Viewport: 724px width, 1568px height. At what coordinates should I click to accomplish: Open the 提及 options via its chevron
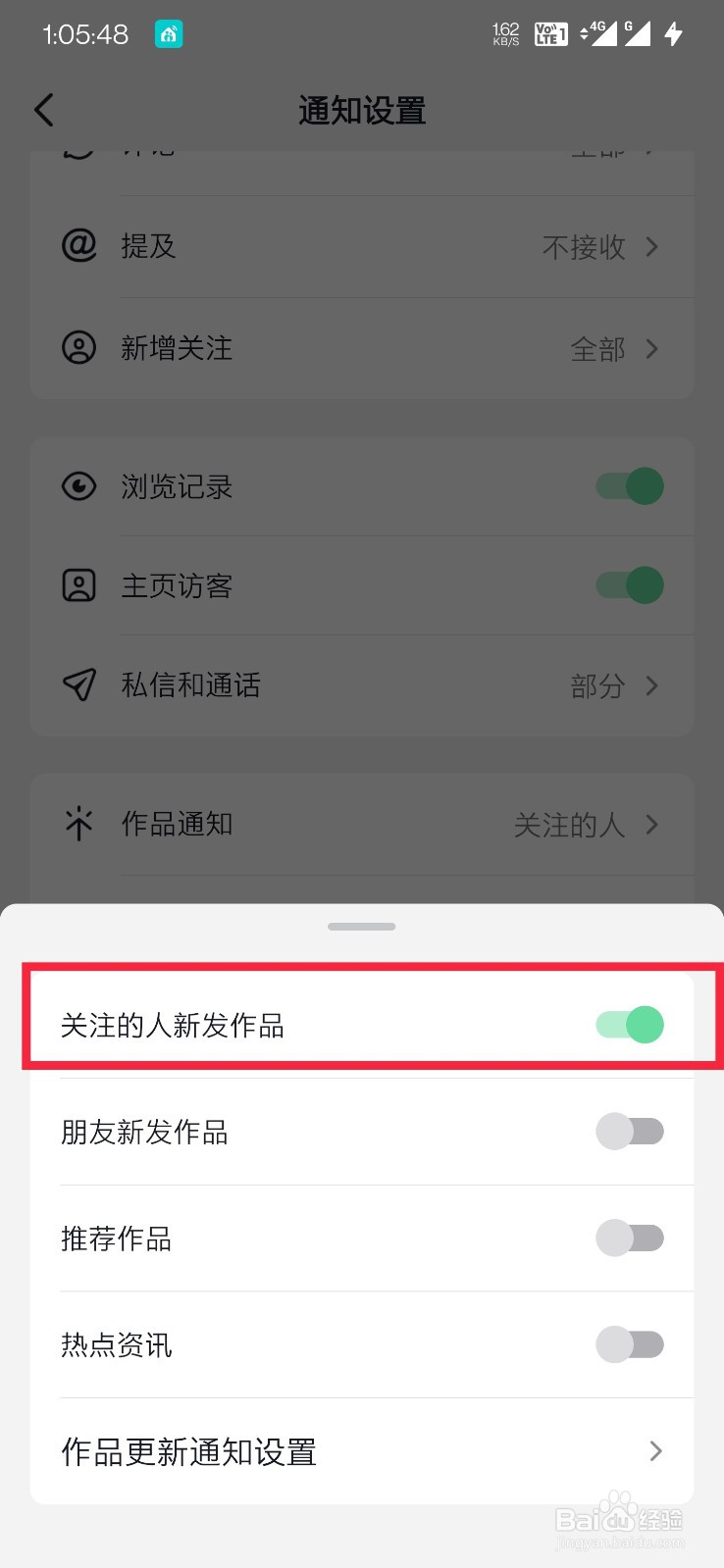pos(650,247)
